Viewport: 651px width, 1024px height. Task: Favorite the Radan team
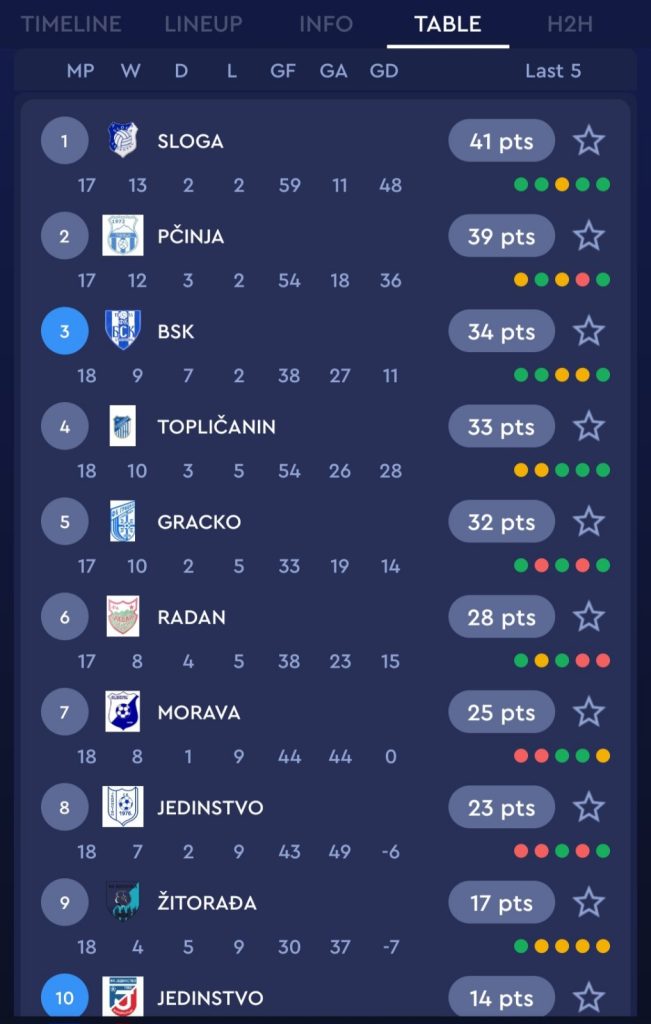point(589,617)
